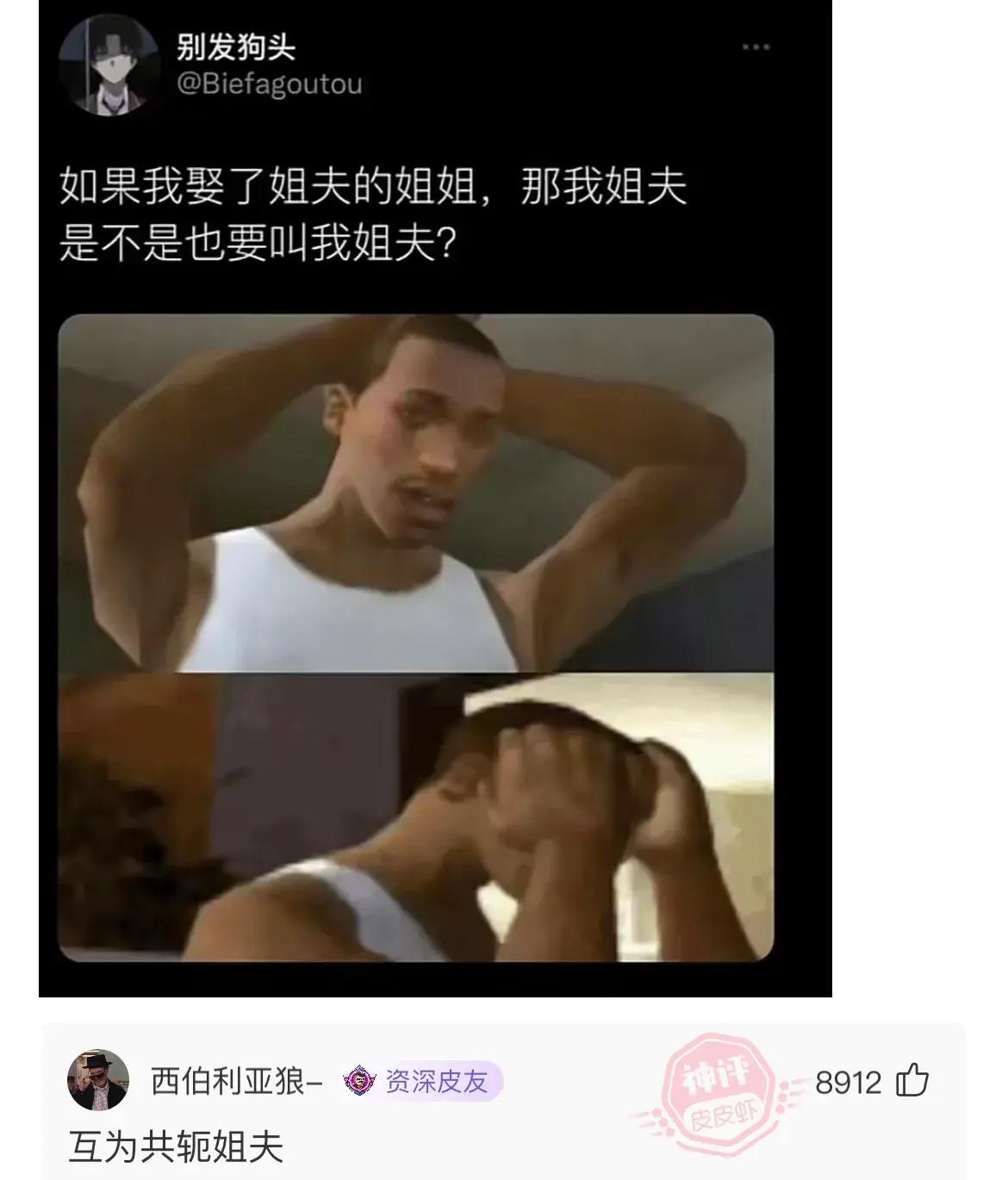1008x1180 pixels.
Task: Open the 互为共轭姐夫 comment
Action: point(176,1146)
